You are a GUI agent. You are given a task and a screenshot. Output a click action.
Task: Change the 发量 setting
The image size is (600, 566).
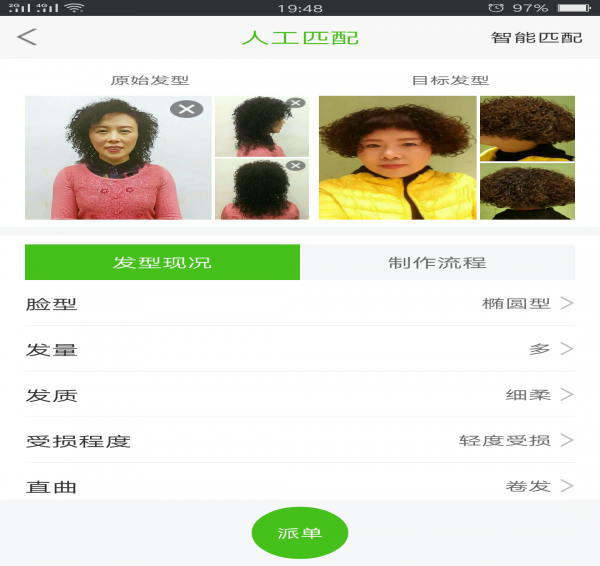coord(300,349)
